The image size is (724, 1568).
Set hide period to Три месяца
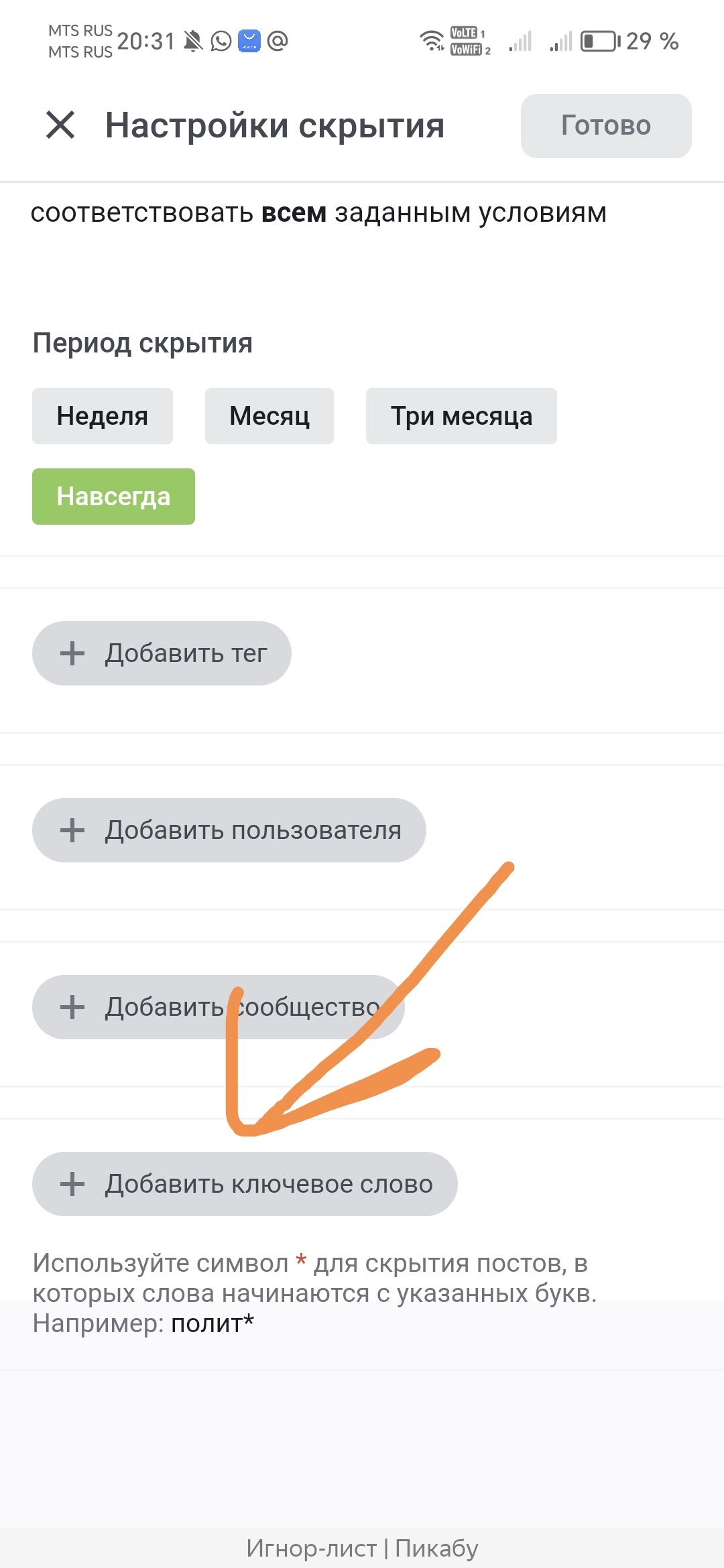pyautogui.click(x=461, y=416)
